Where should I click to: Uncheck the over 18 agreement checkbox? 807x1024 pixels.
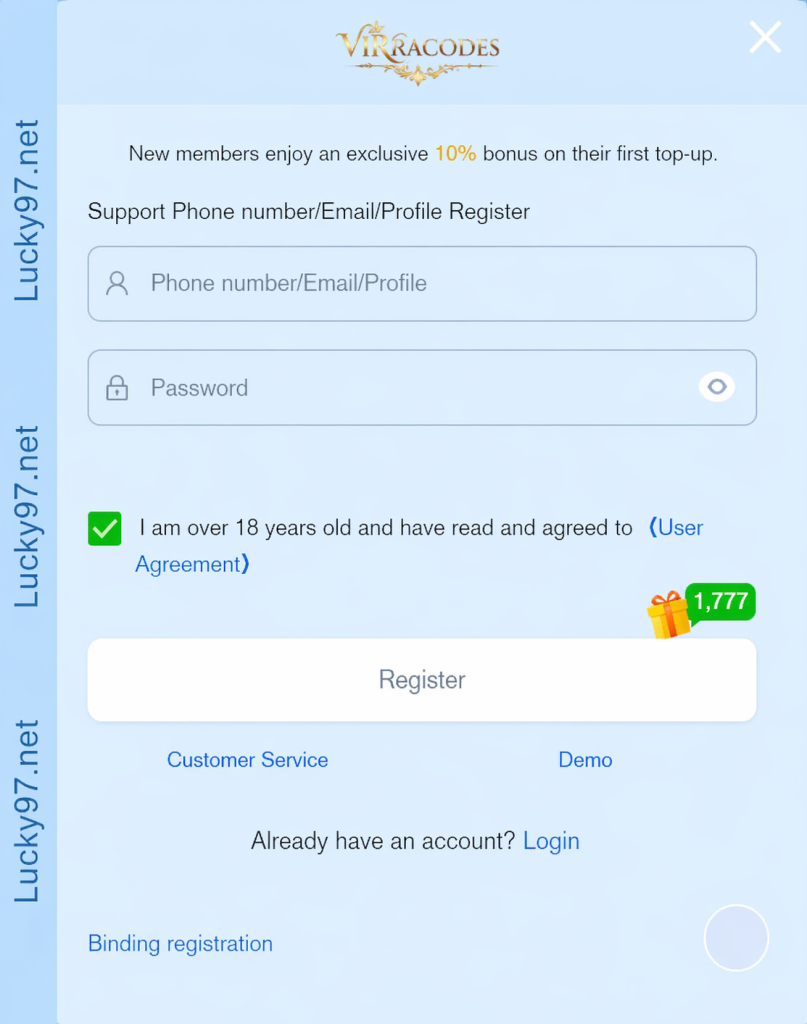[105, 528]
